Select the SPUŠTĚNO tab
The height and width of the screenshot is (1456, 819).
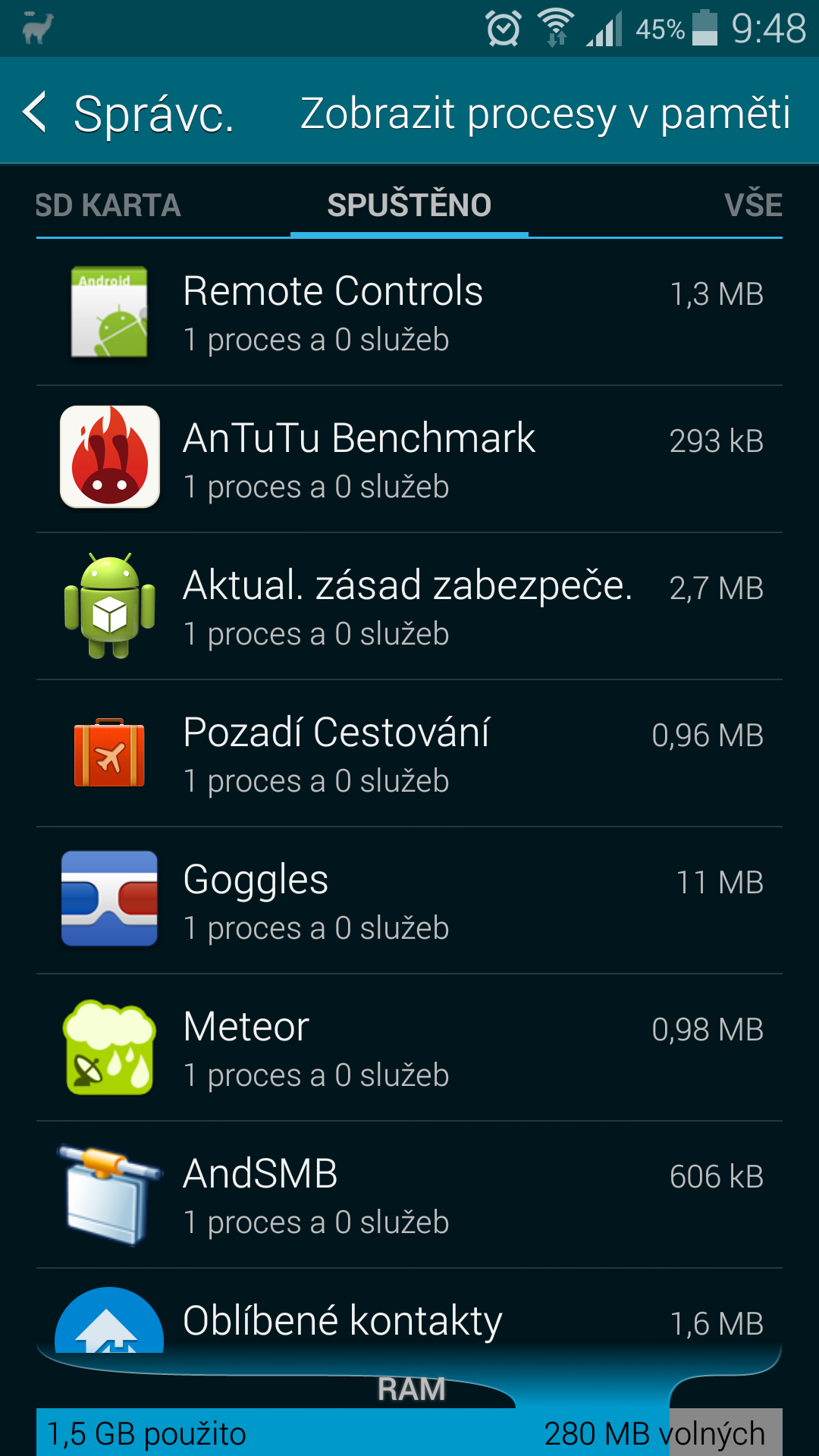409,206
